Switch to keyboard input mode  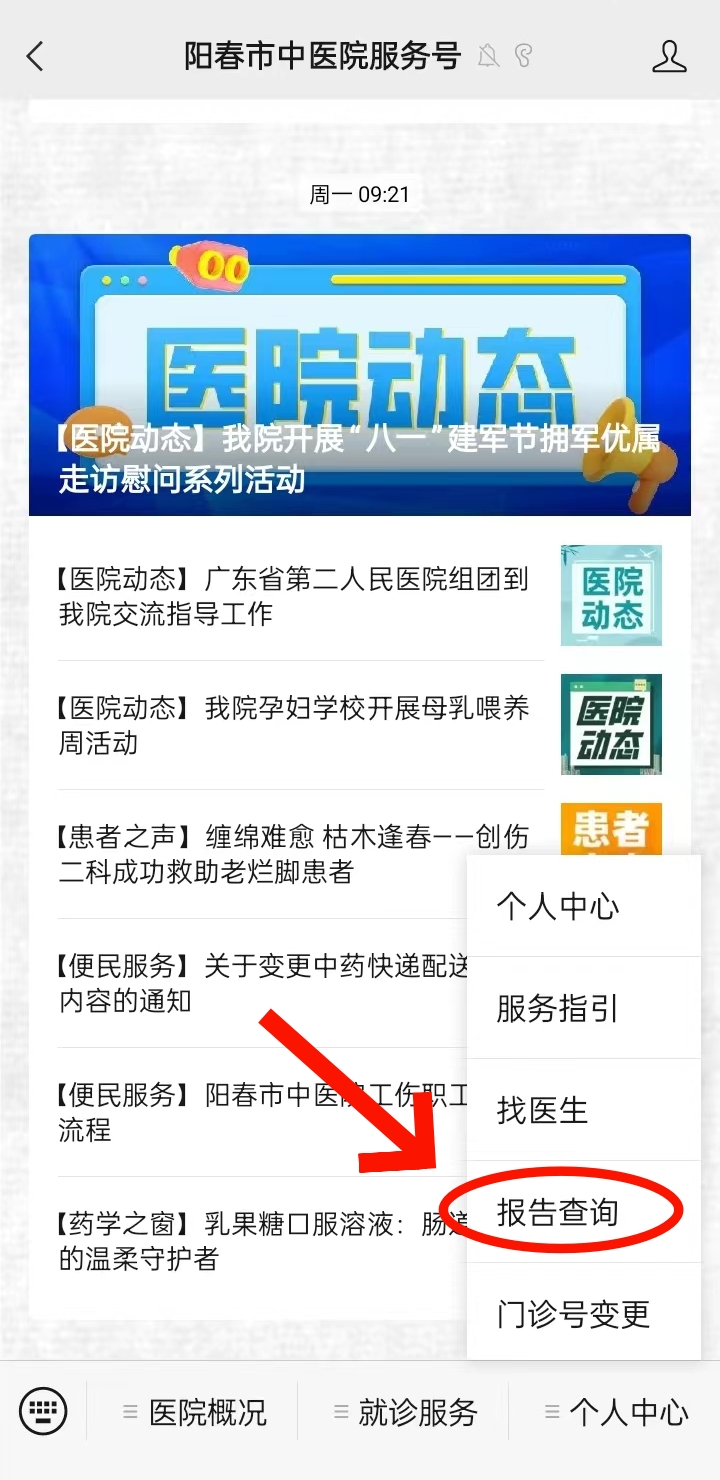click(43, 1412)
